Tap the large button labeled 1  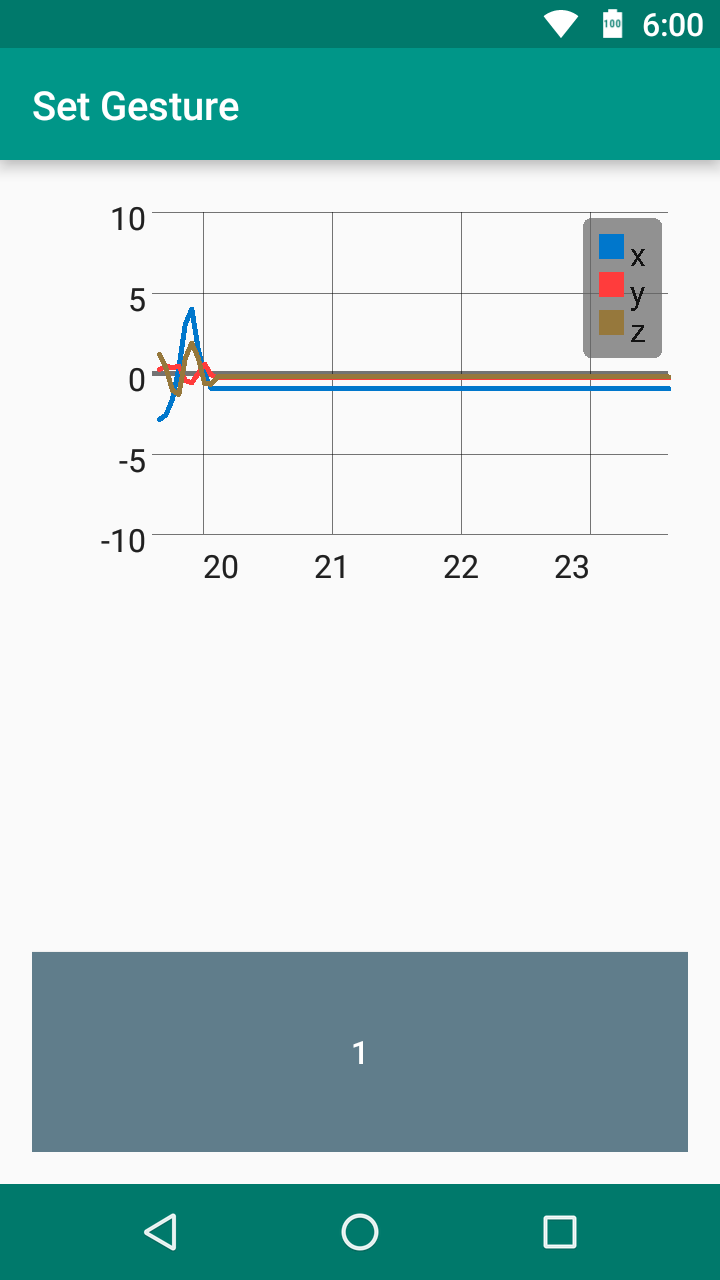[x=360, y=1052]
